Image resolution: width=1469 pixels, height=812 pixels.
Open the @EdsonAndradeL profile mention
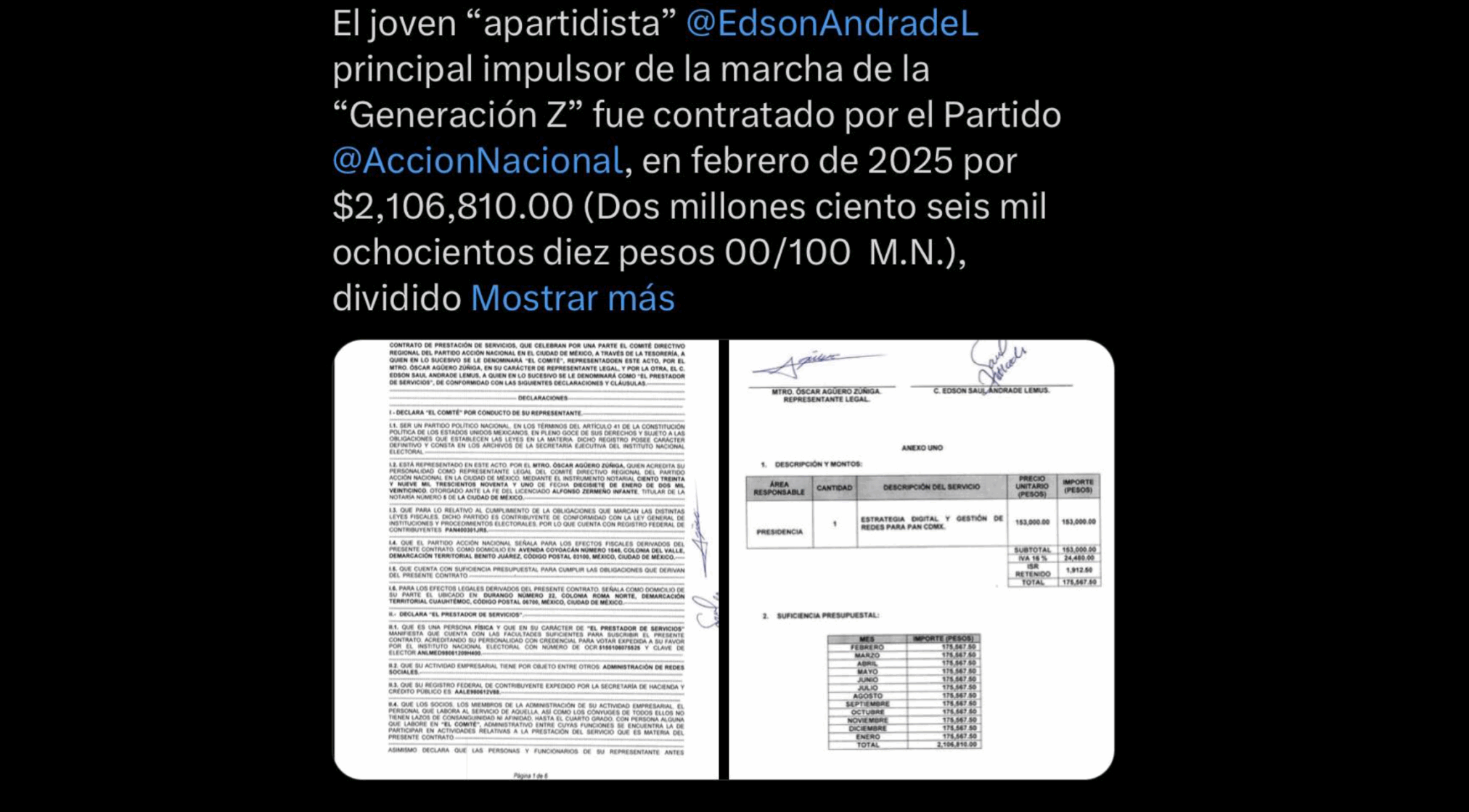(832, 23)
